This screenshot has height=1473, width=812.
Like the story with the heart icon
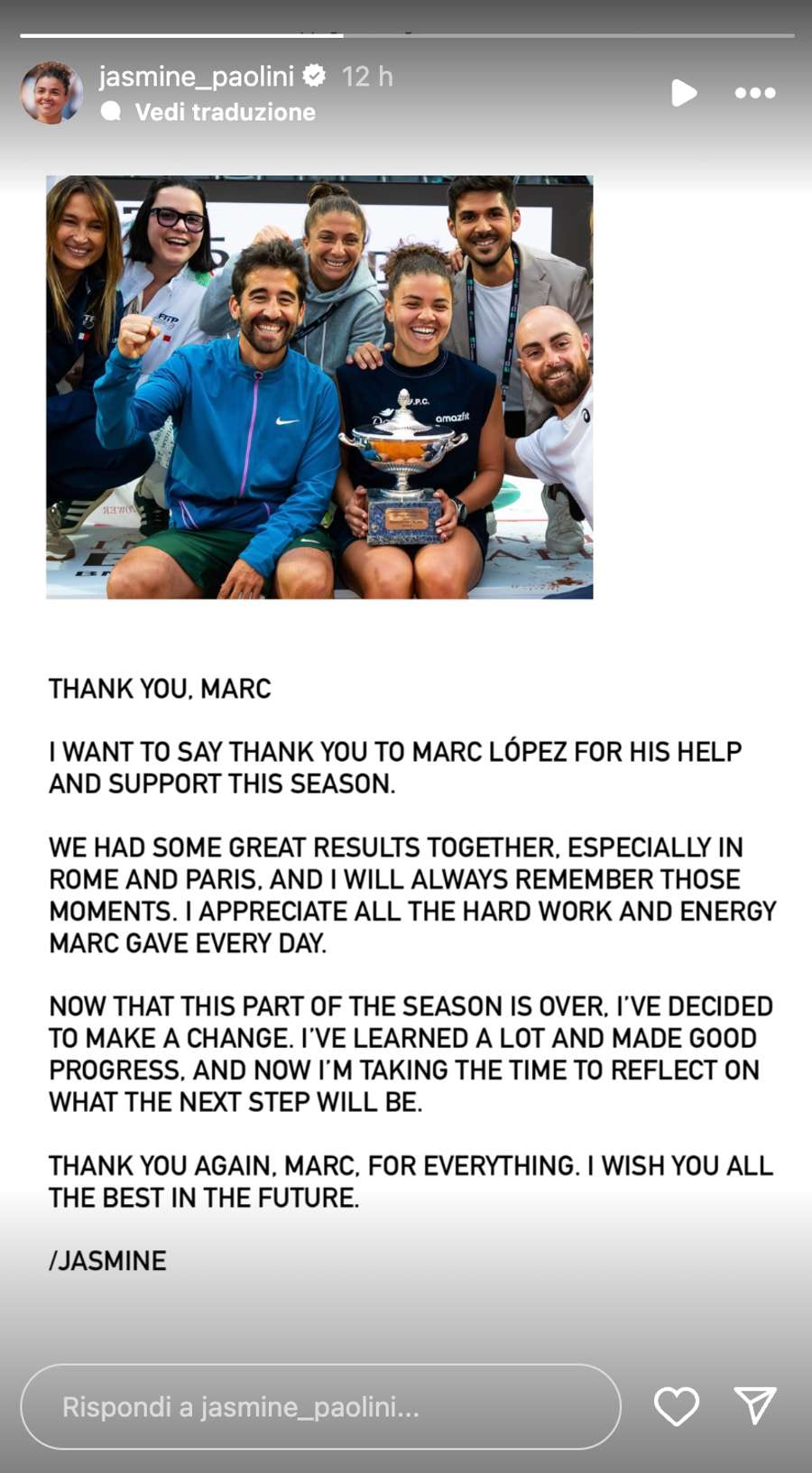point(676,1406)
